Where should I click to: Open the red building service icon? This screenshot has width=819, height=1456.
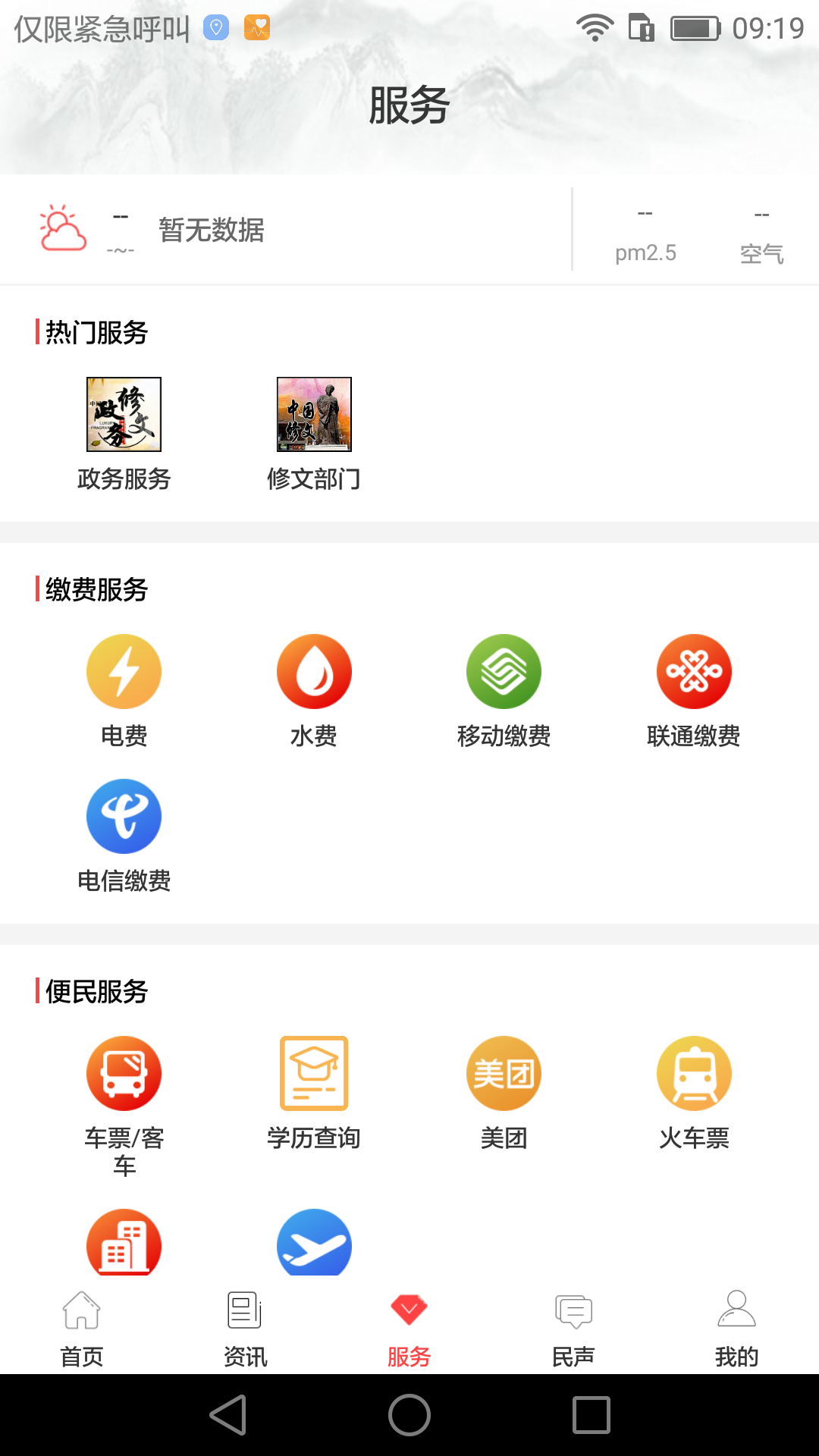coord(124,1244)
